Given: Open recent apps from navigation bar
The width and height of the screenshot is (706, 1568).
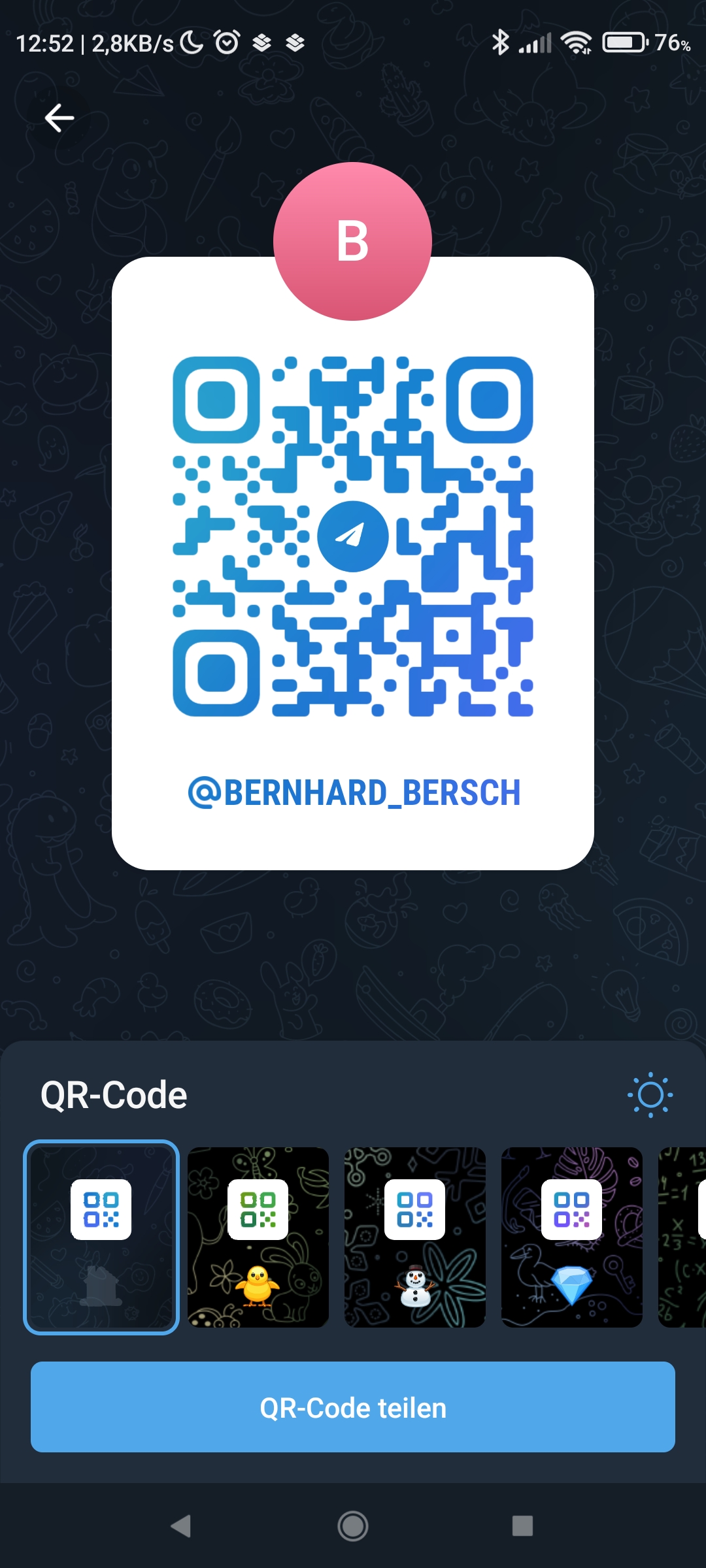Looking at the screenshot, I should [x=522, y=1526].
